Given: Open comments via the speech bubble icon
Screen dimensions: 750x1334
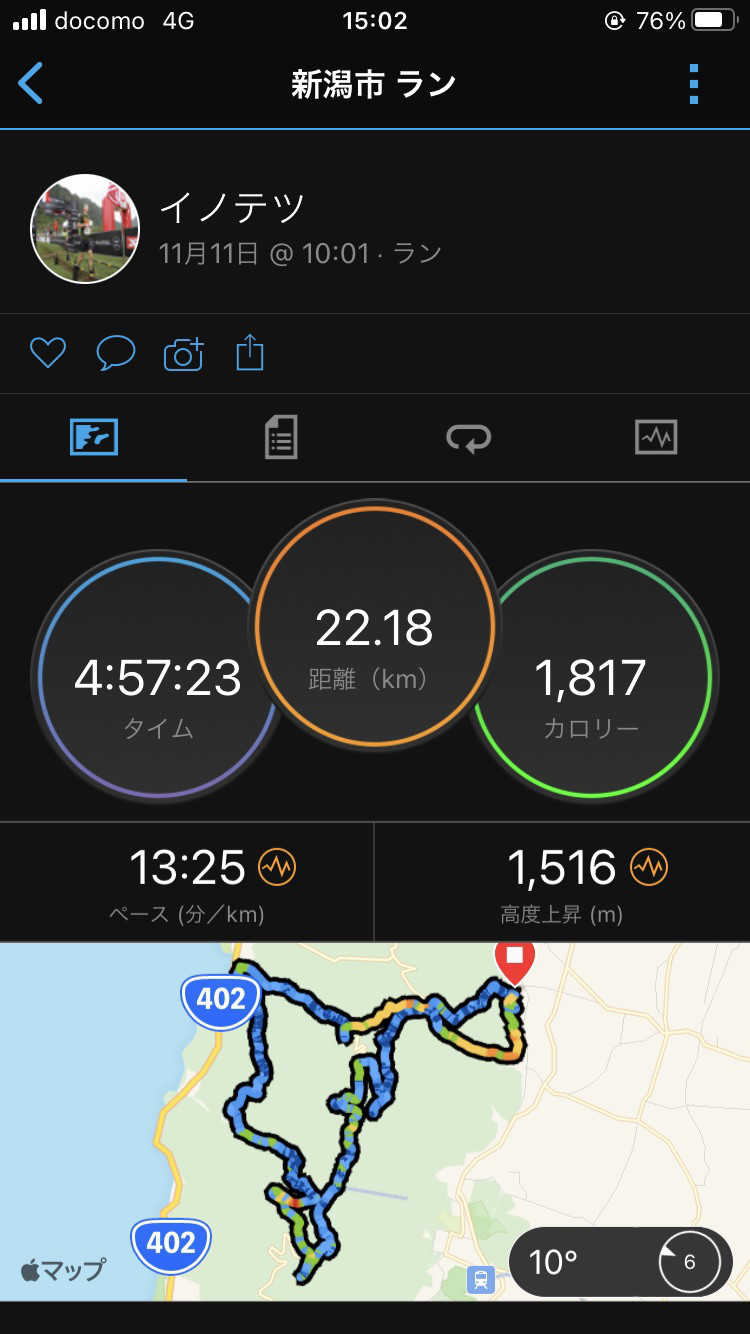Looking at the screenshot, I should point(115,353).
